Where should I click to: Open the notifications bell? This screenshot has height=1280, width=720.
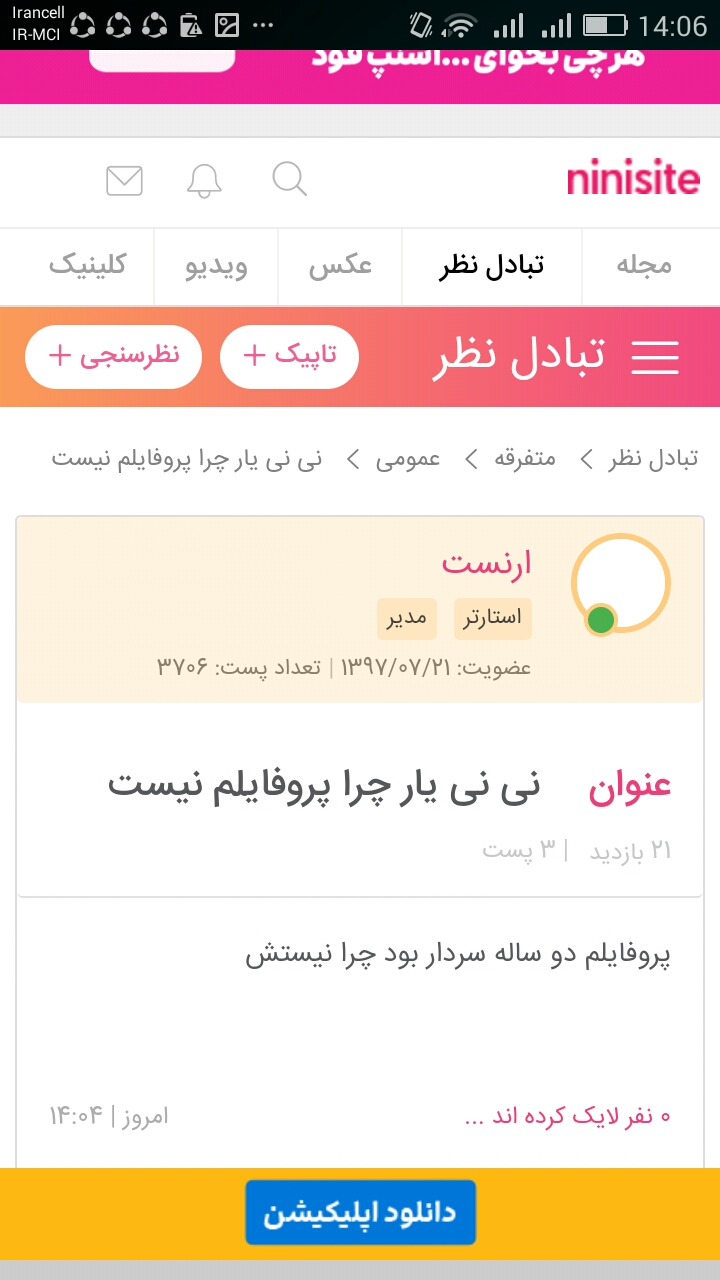204,181
